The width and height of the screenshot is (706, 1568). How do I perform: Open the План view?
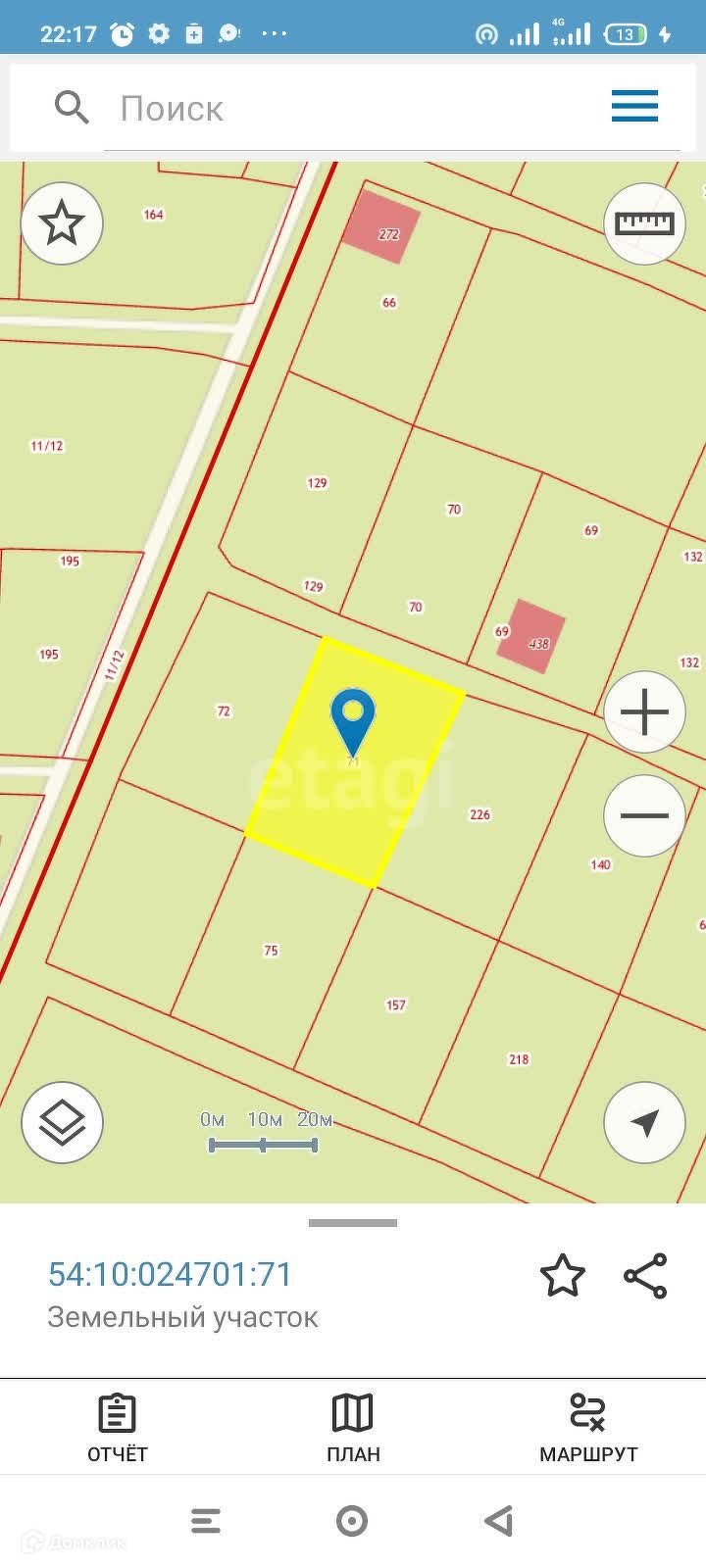tap(353, 1428)
